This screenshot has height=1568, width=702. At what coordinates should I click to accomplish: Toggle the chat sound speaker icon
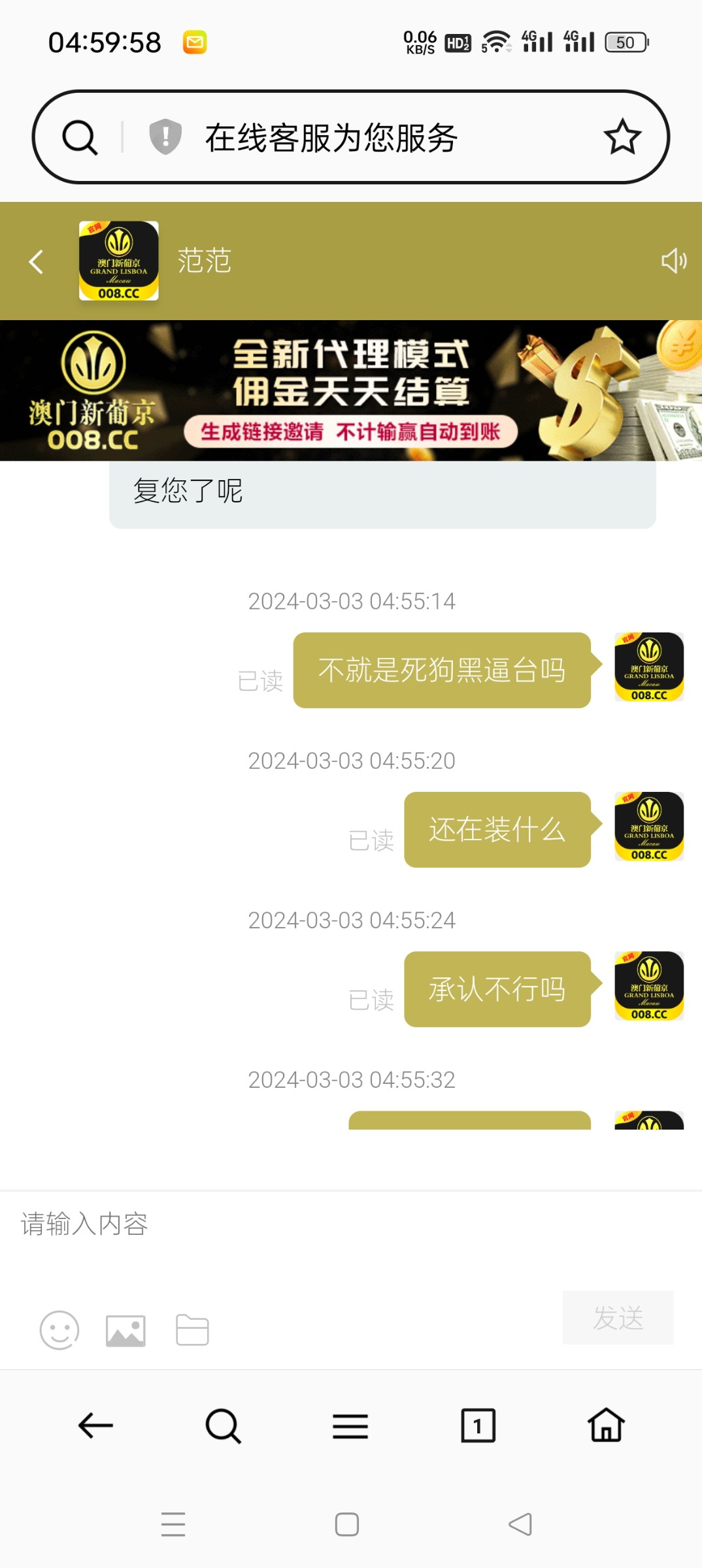point(673,261)
